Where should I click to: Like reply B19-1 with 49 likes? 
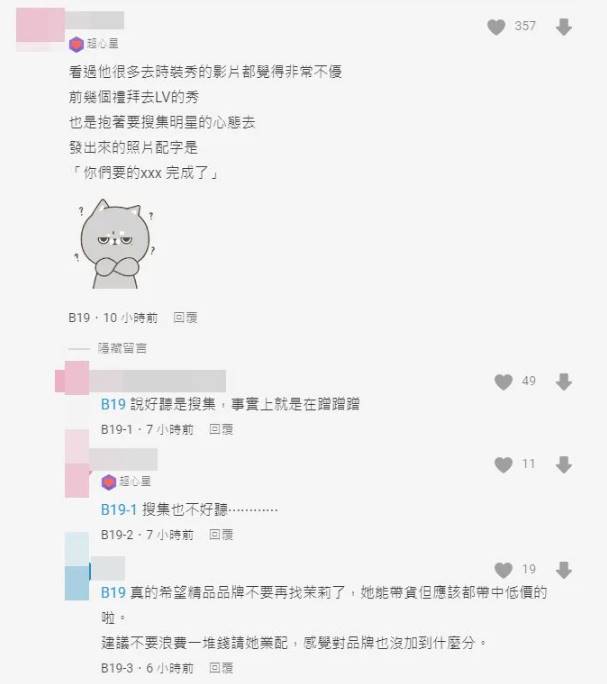[x=503, y=381]
